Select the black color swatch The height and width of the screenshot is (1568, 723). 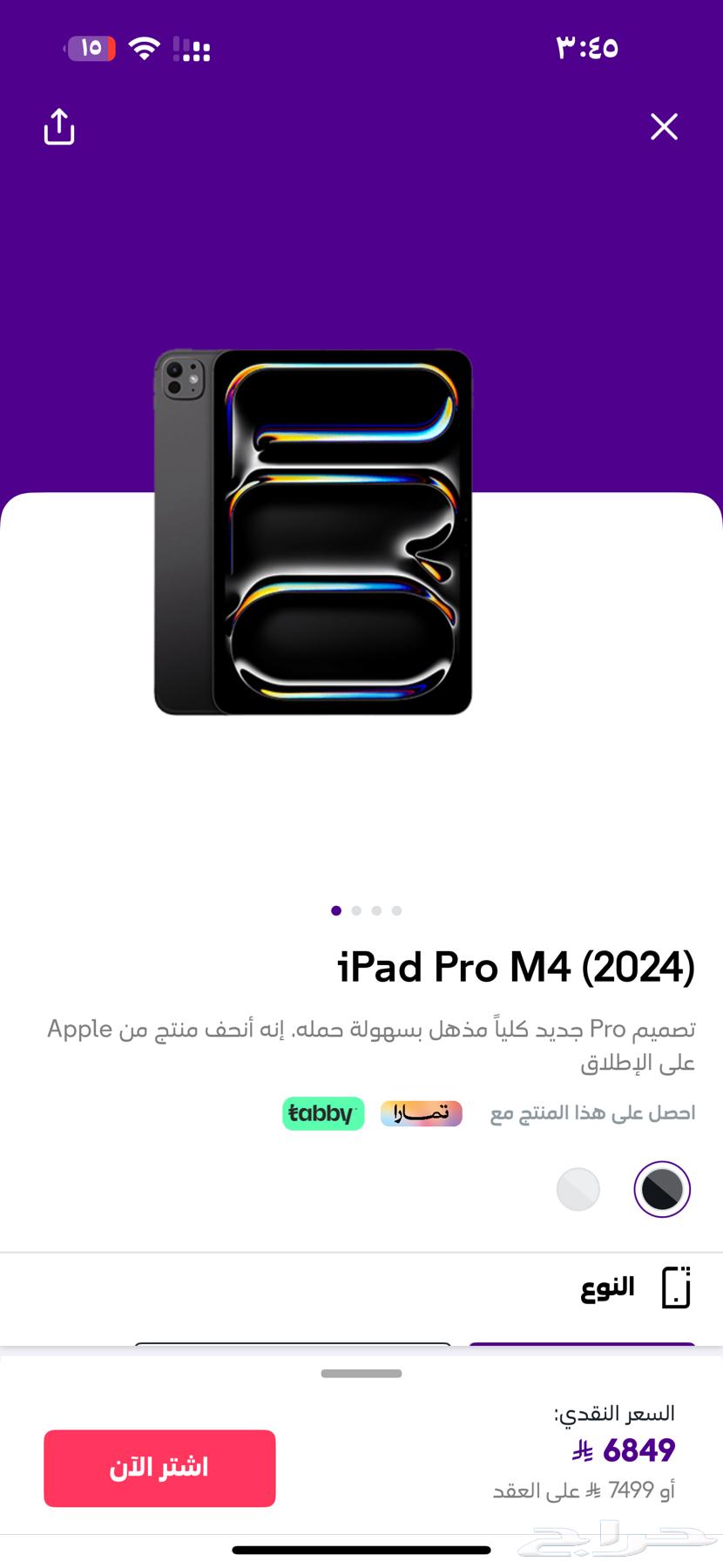(x=662, y=1189)
